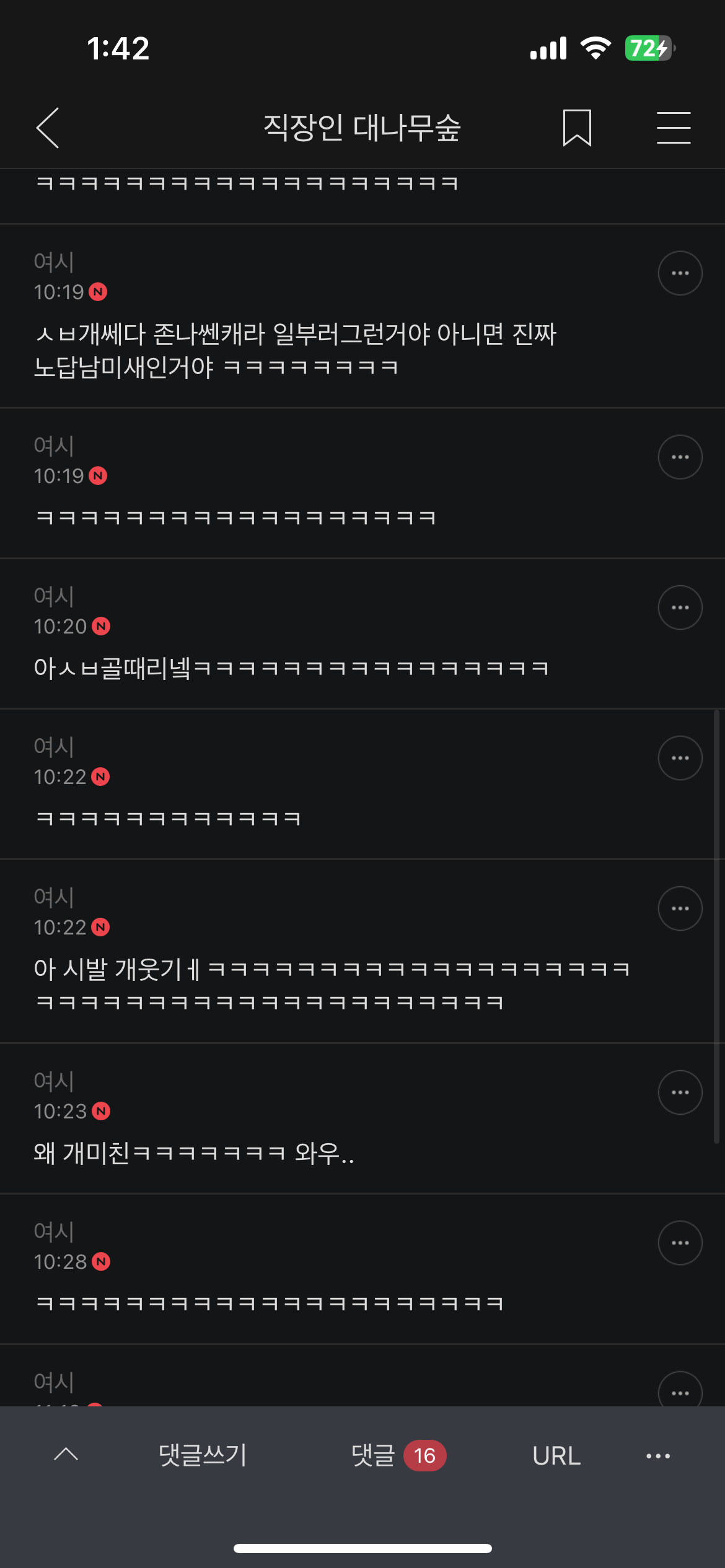Image resolution: width=725 pixels, height=1568 pixels.
Task: Copy the post URL
Action: 556,1456
